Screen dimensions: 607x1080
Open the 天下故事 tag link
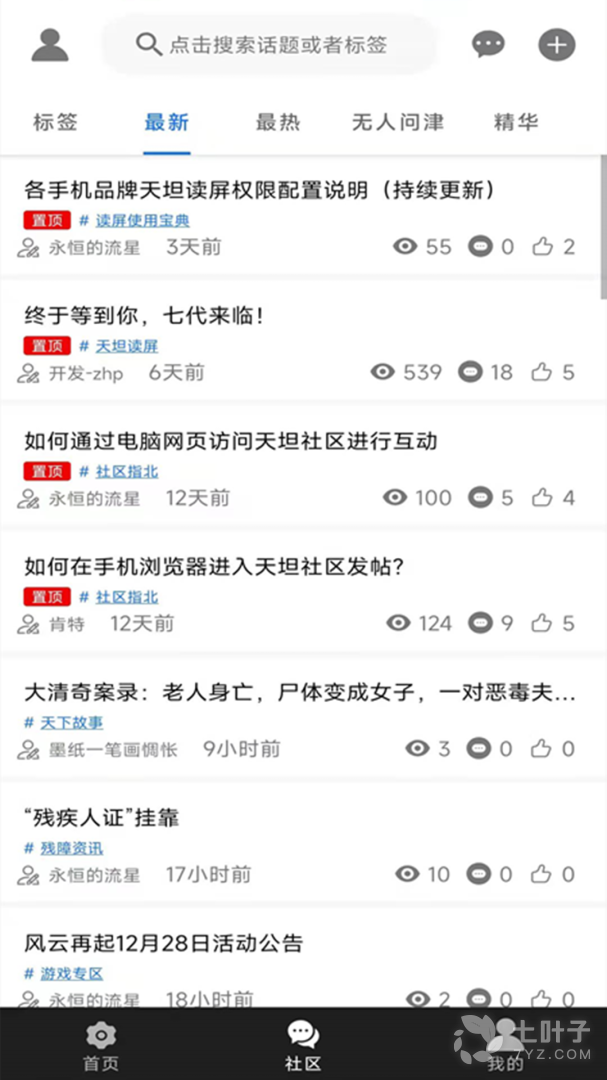(x=71, y=722)
